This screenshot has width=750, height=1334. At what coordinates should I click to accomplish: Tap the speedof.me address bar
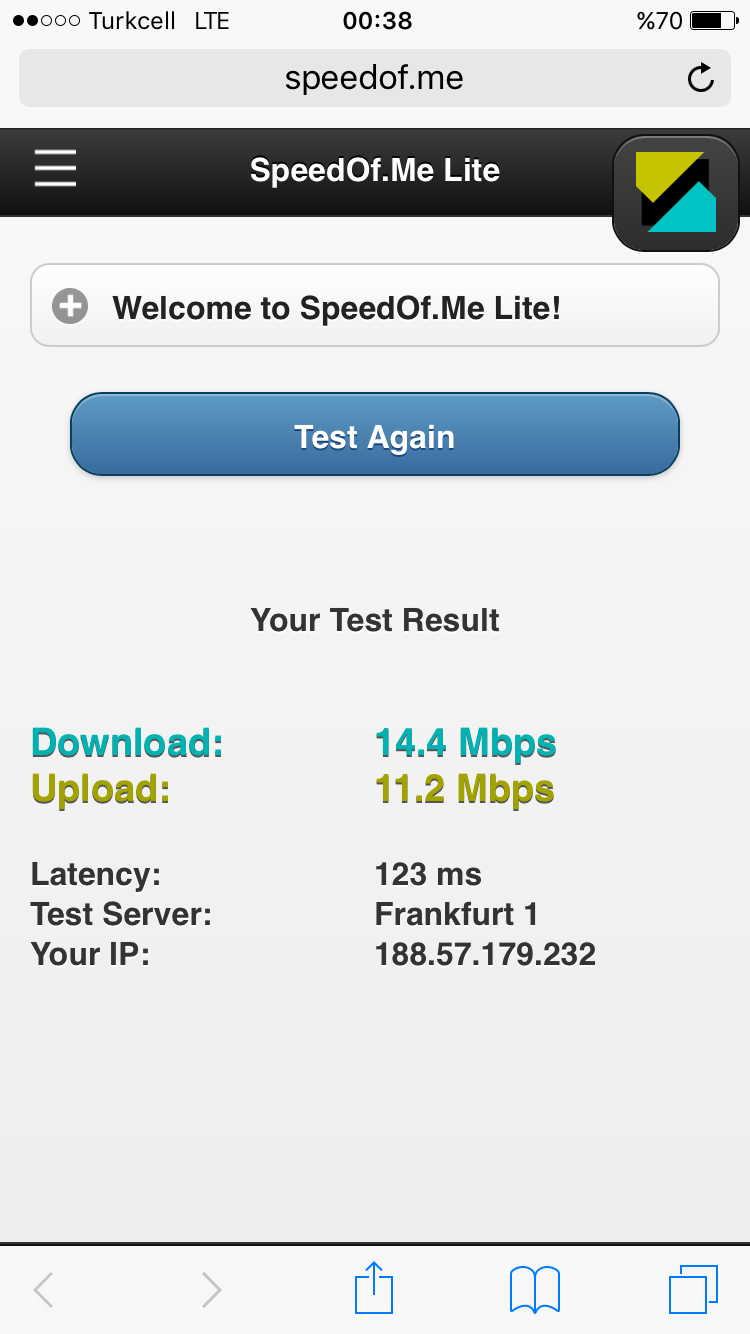coord(375,78)
